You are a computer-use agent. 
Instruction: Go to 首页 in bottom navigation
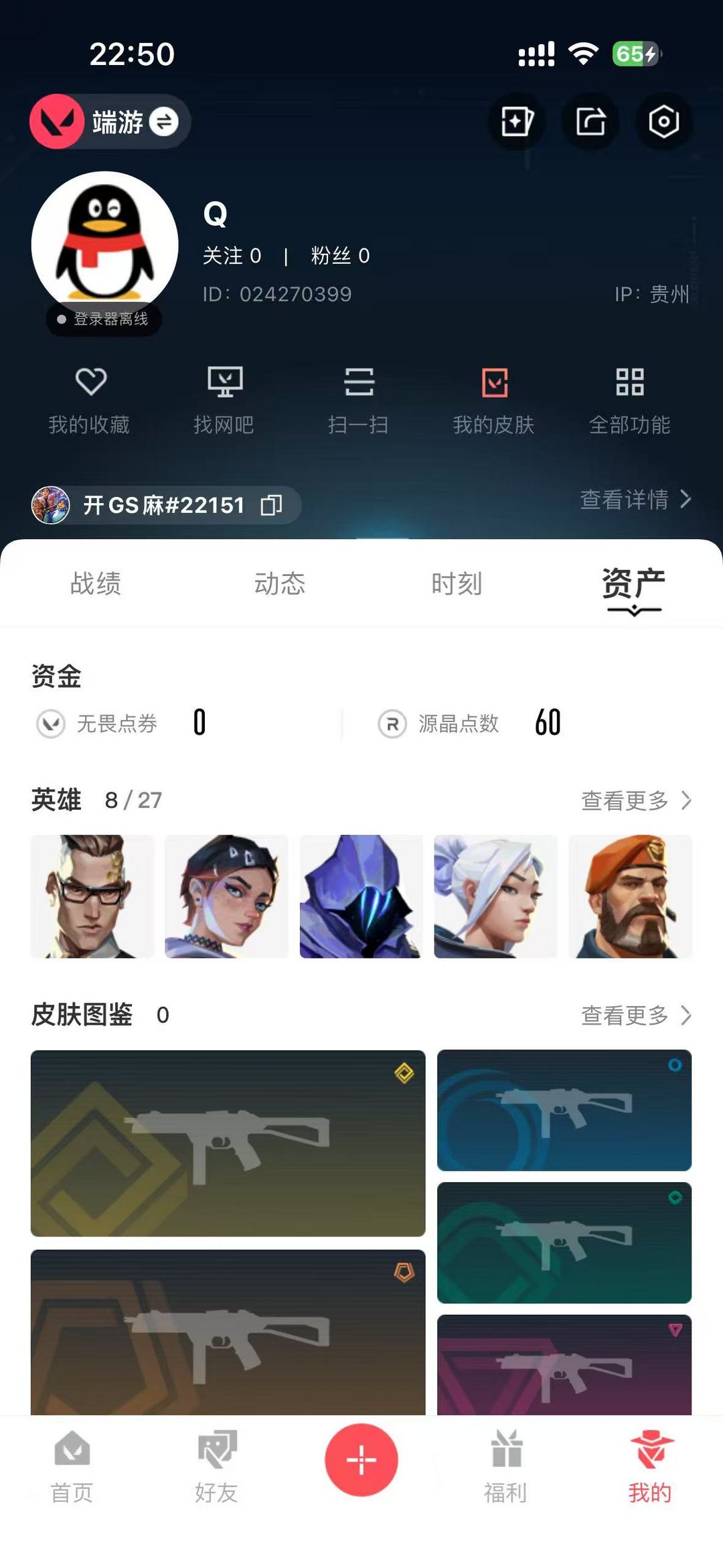click(x=72, y=1467)
